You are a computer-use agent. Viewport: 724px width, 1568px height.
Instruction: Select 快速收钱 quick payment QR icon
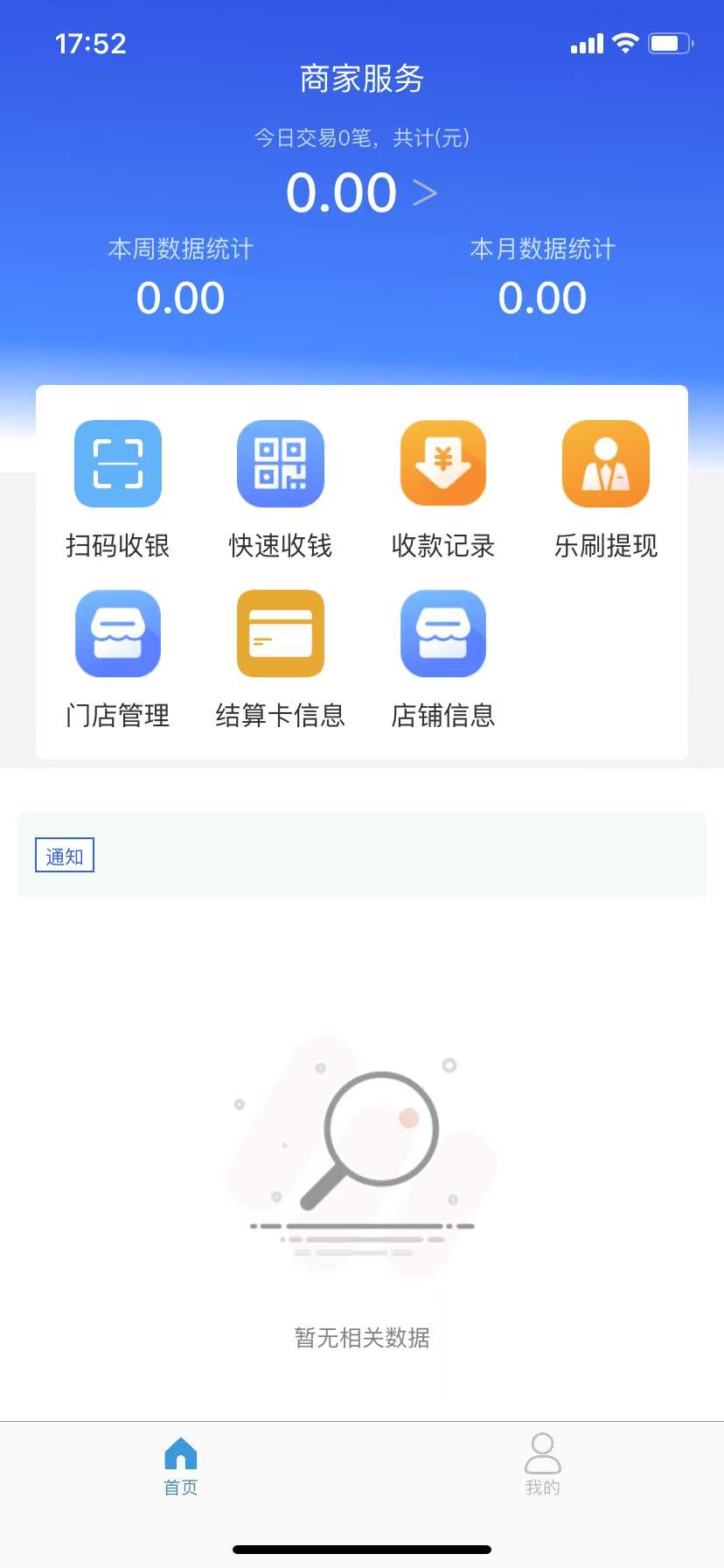pyautogui.click(x=280, y=464)
